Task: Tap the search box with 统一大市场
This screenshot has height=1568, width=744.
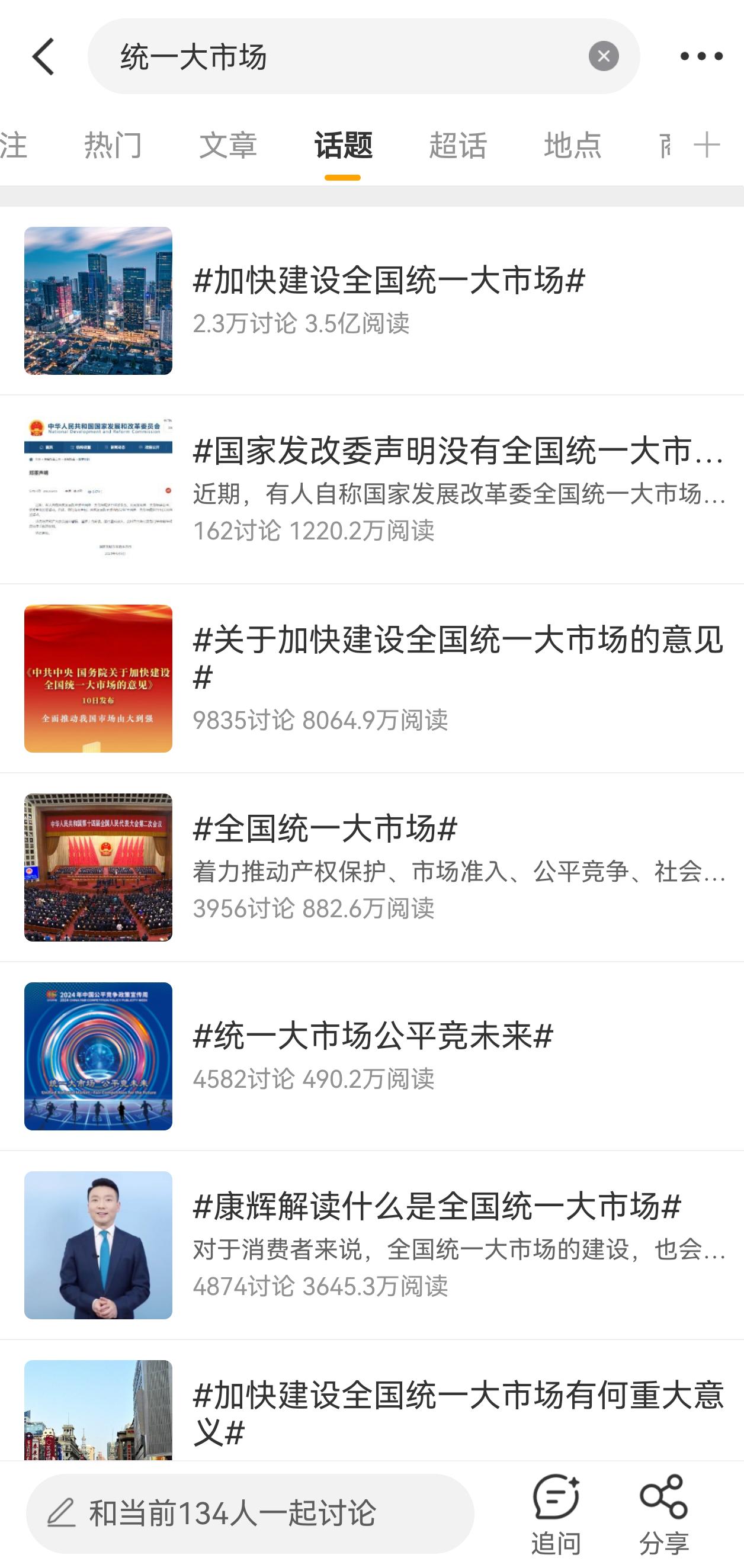Action: 364,56
